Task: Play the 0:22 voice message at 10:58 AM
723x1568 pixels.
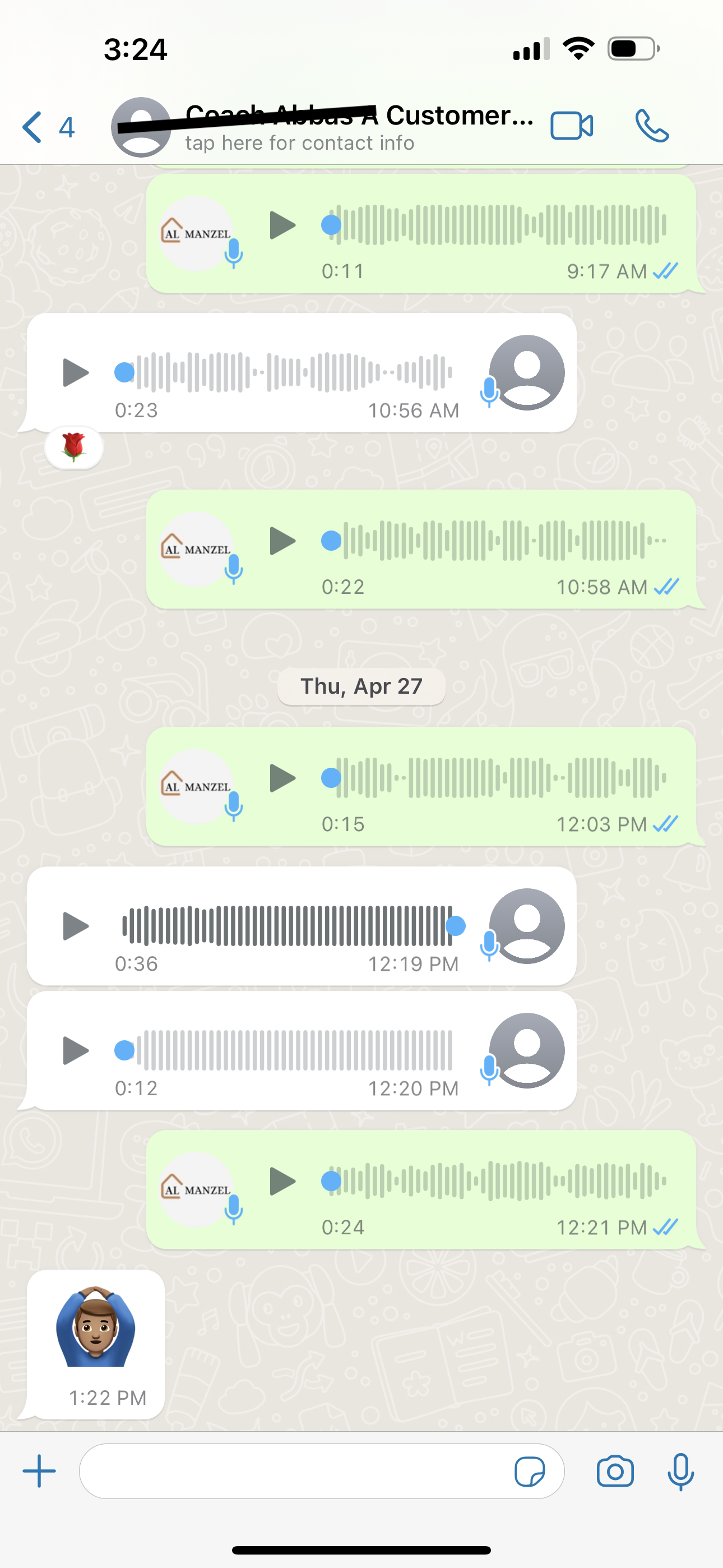Action: 282,541
